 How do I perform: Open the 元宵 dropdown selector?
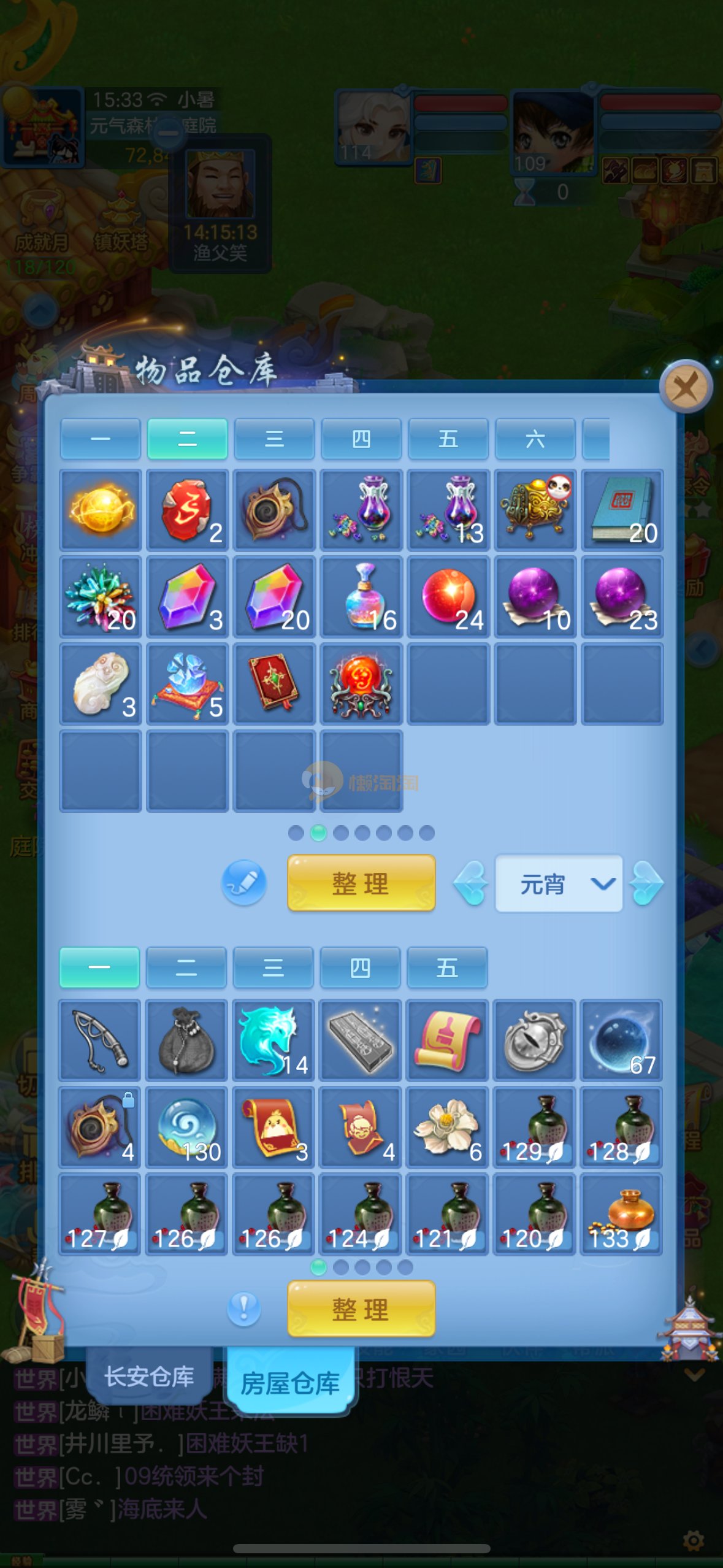(x=559, y=884)
